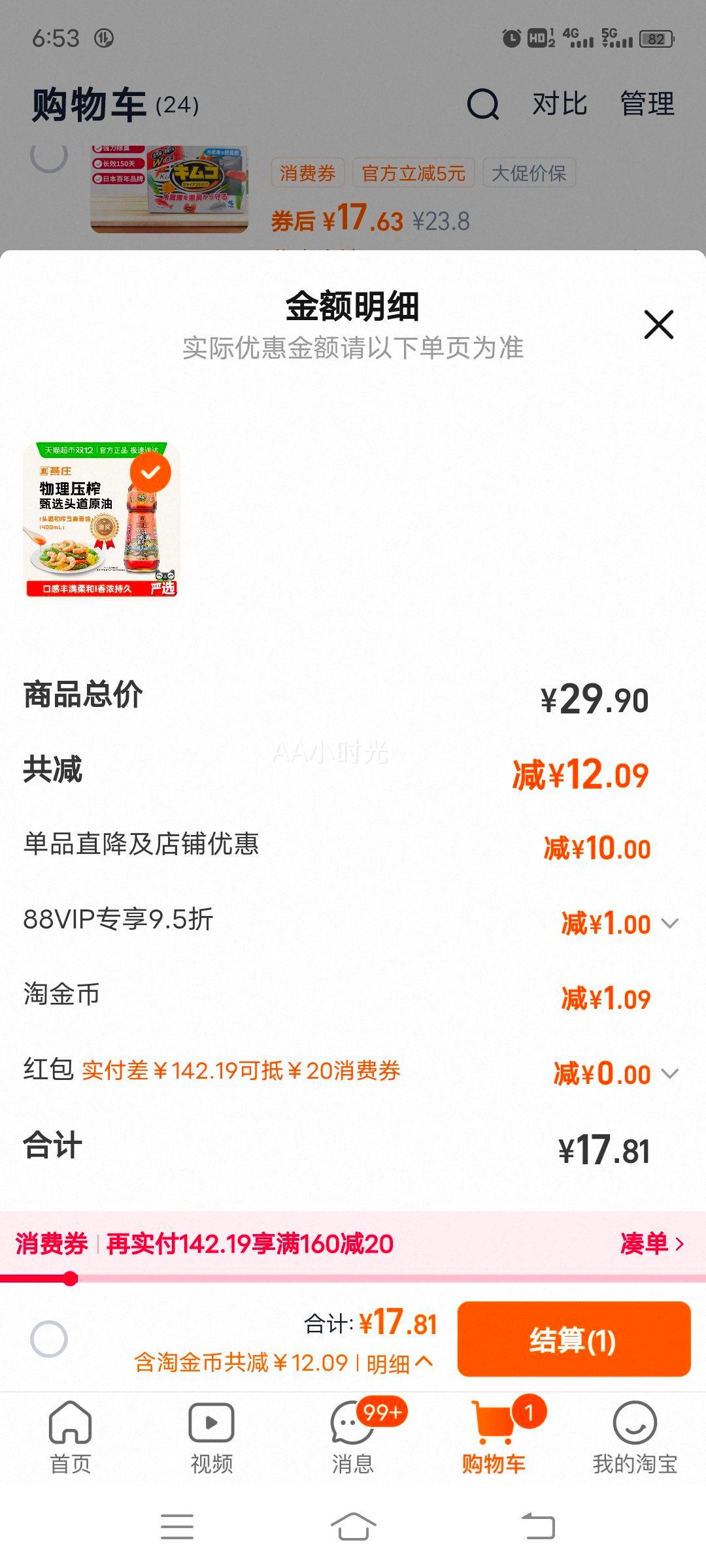Close the 金额明细 popup
This screenshot has height=1568, width=706.
click(x=659, y=325)
